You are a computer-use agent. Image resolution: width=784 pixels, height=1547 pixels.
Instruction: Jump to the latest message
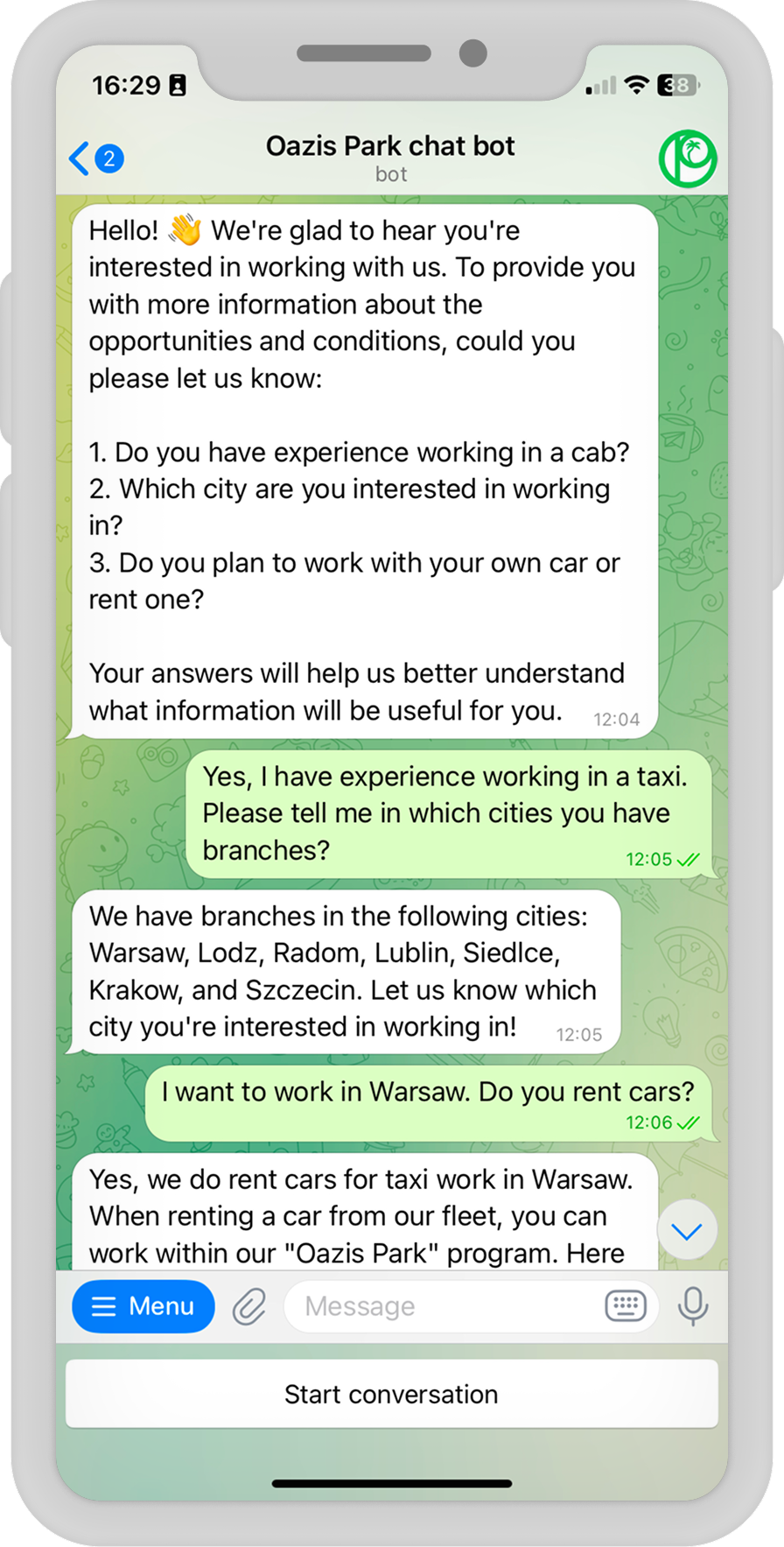point(687,1232)
